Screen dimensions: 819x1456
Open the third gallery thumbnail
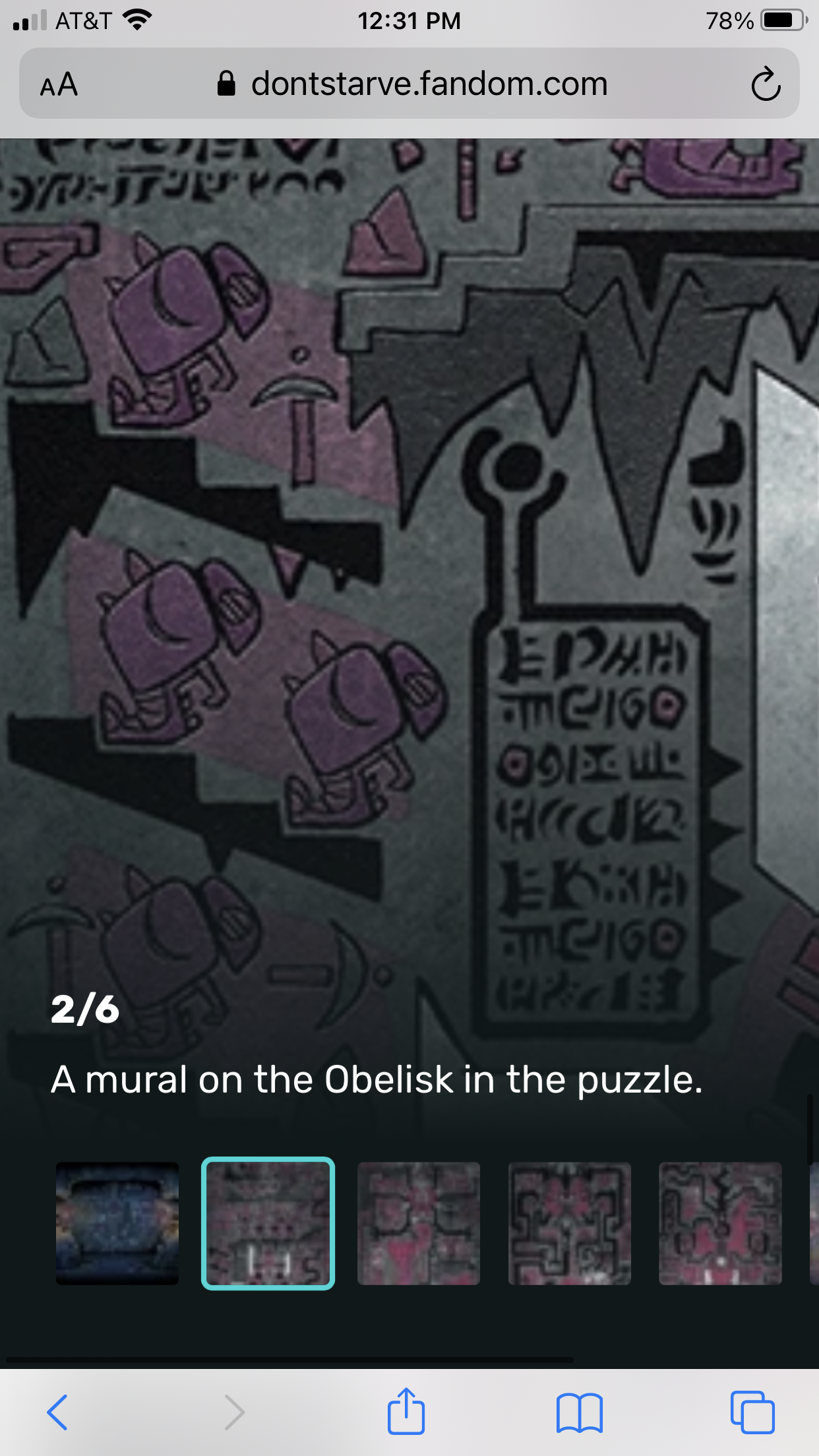(419, 1223)
